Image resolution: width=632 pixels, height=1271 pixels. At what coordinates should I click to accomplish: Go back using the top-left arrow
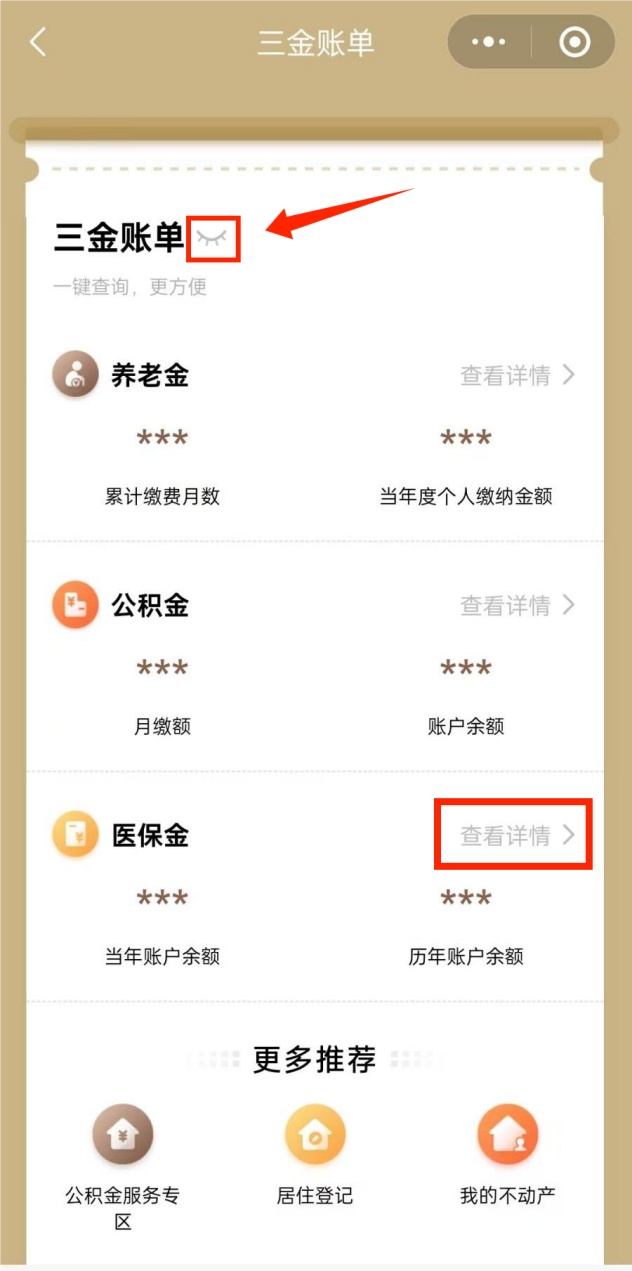pyautogui.click(x=38, y=42)
